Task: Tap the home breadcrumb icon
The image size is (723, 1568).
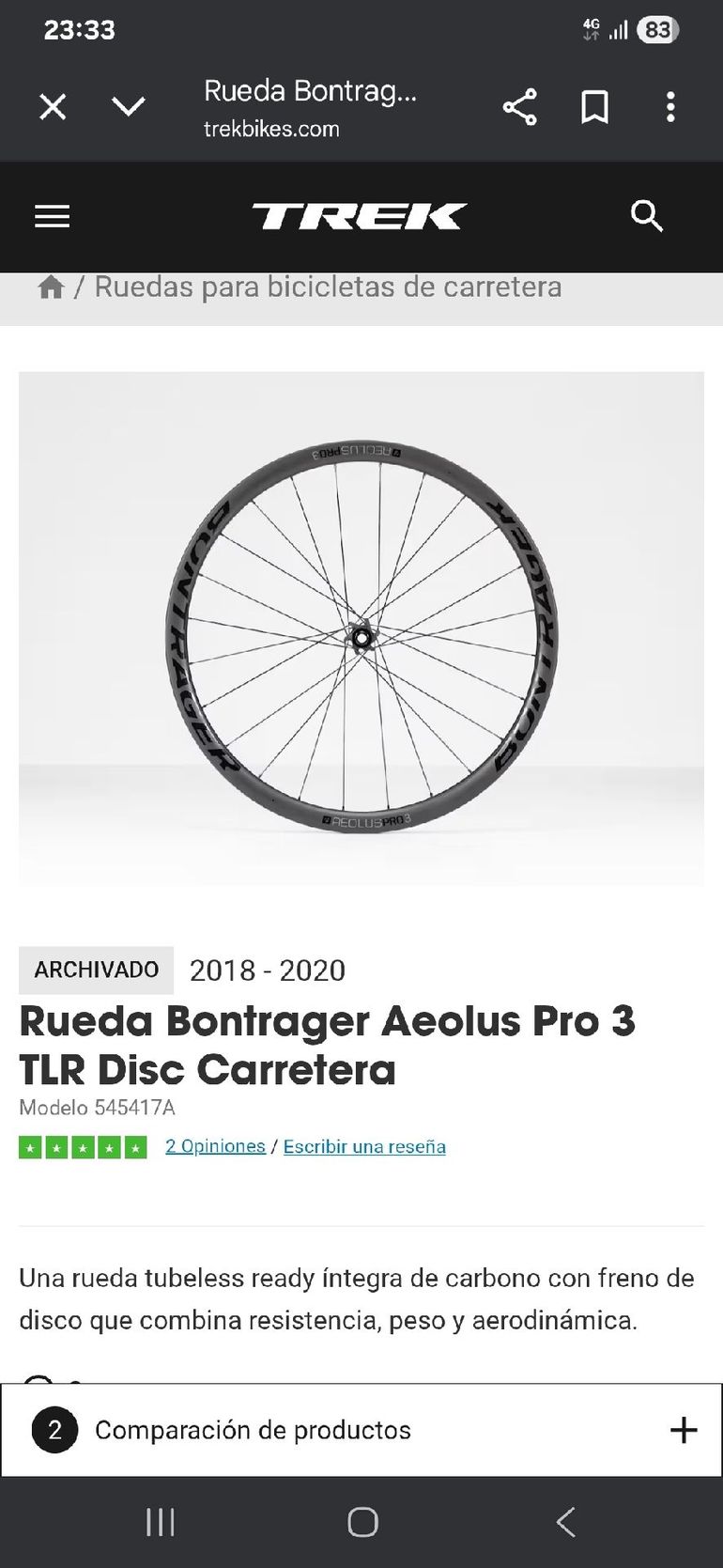Action: [51, 287]
